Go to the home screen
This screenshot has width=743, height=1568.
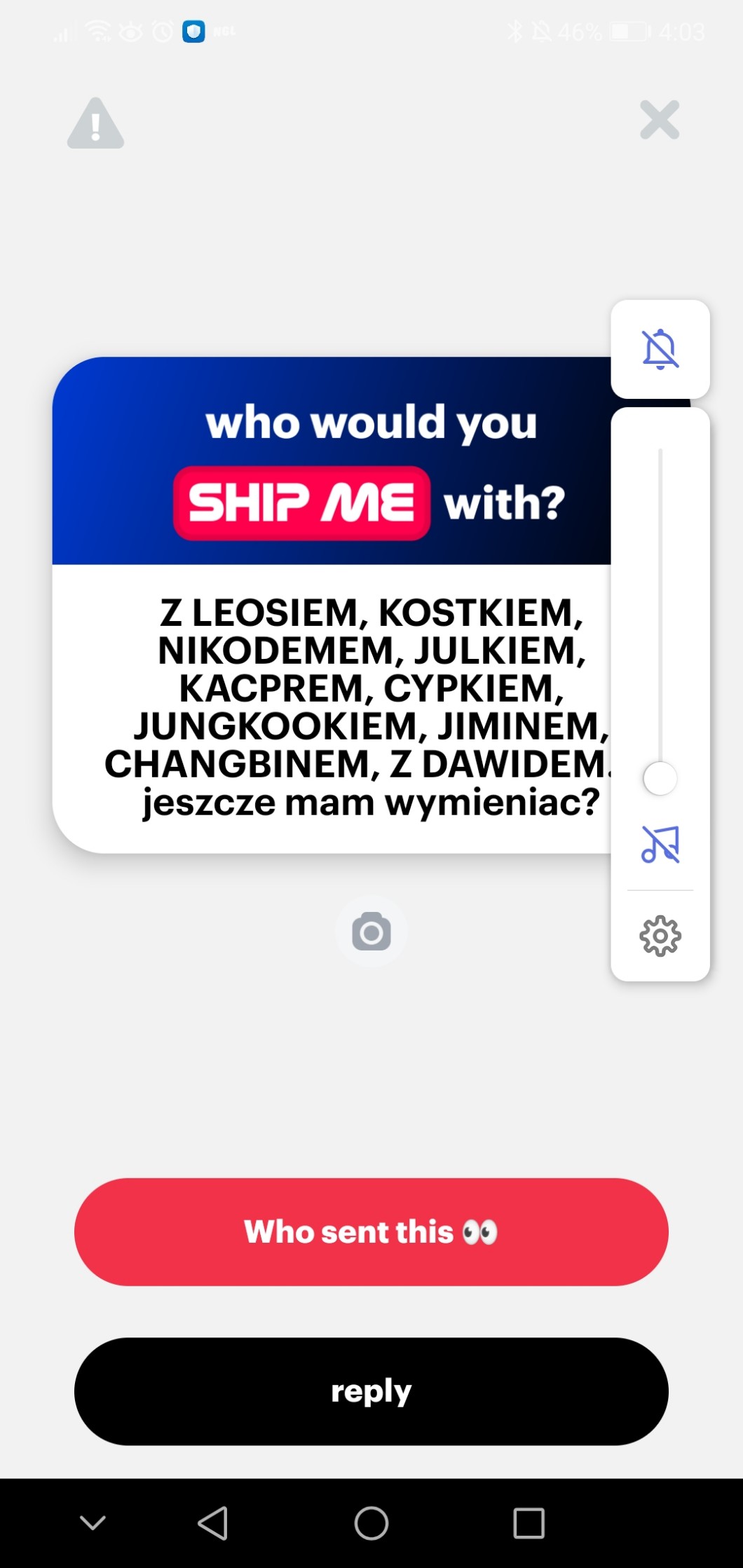point(371,1523)
